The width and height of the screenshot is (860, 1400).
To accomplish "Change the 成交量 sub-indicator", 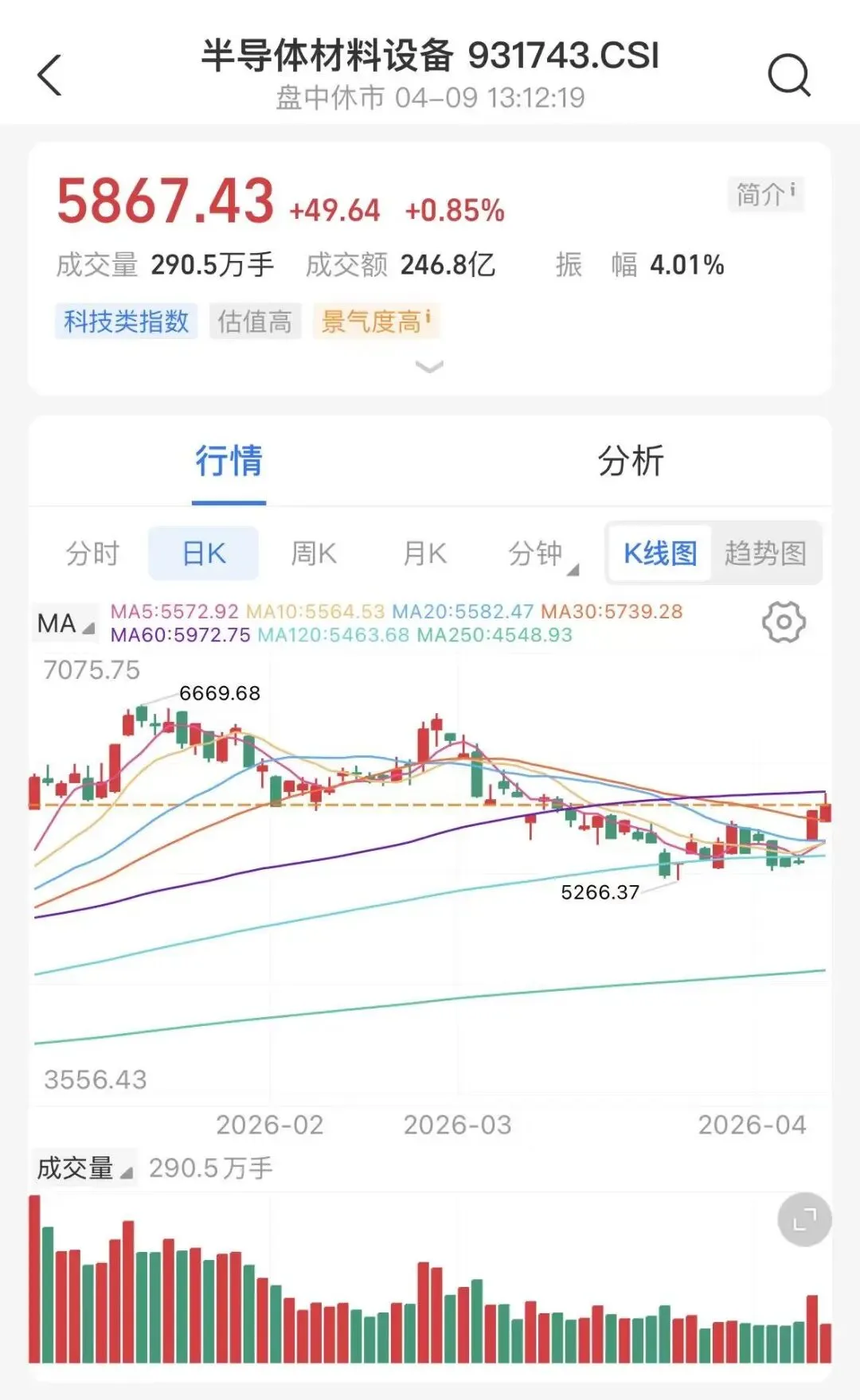I will (84, 1168).
